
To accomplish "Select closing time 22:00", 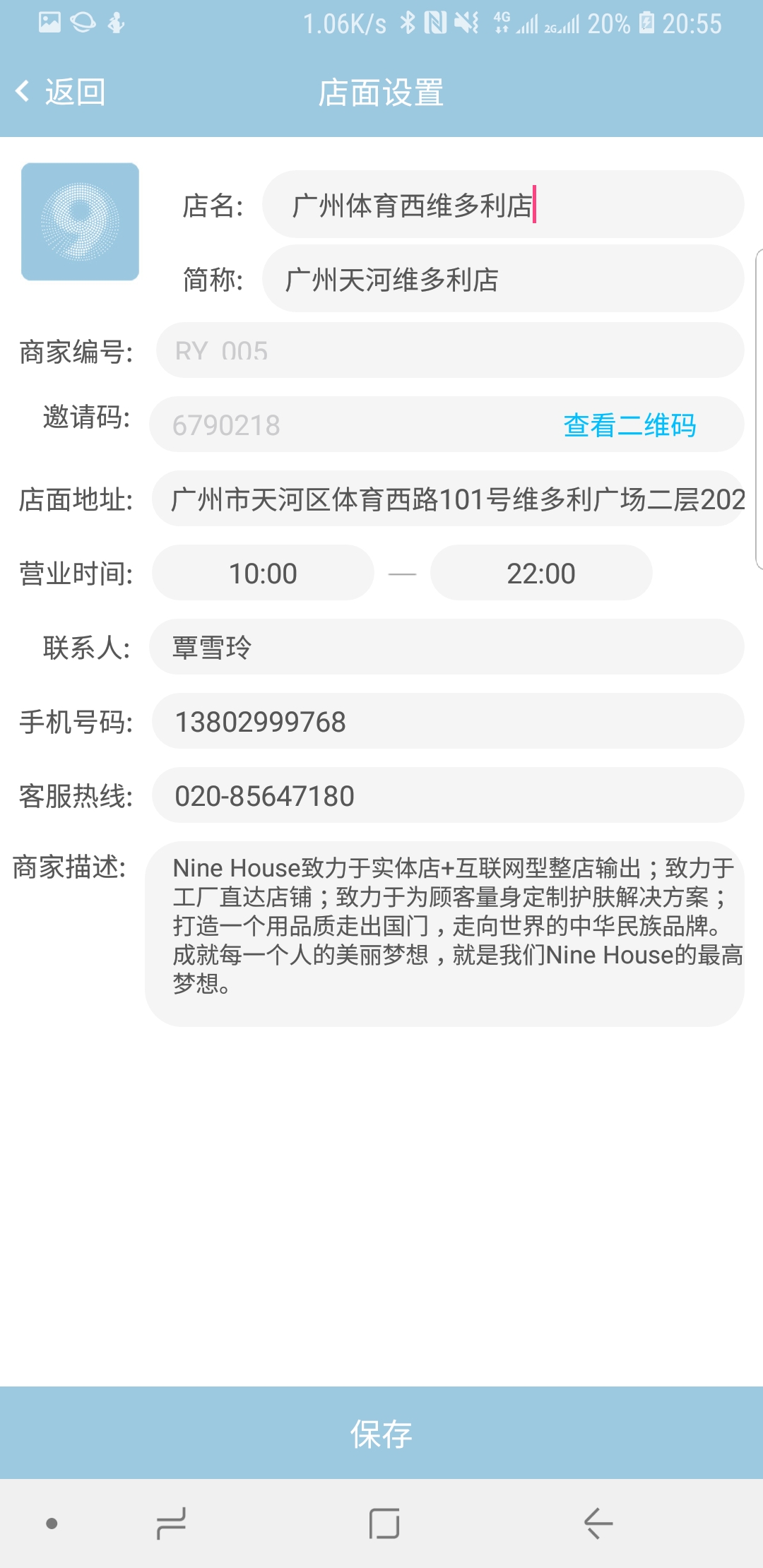I will tap(541, 573).
